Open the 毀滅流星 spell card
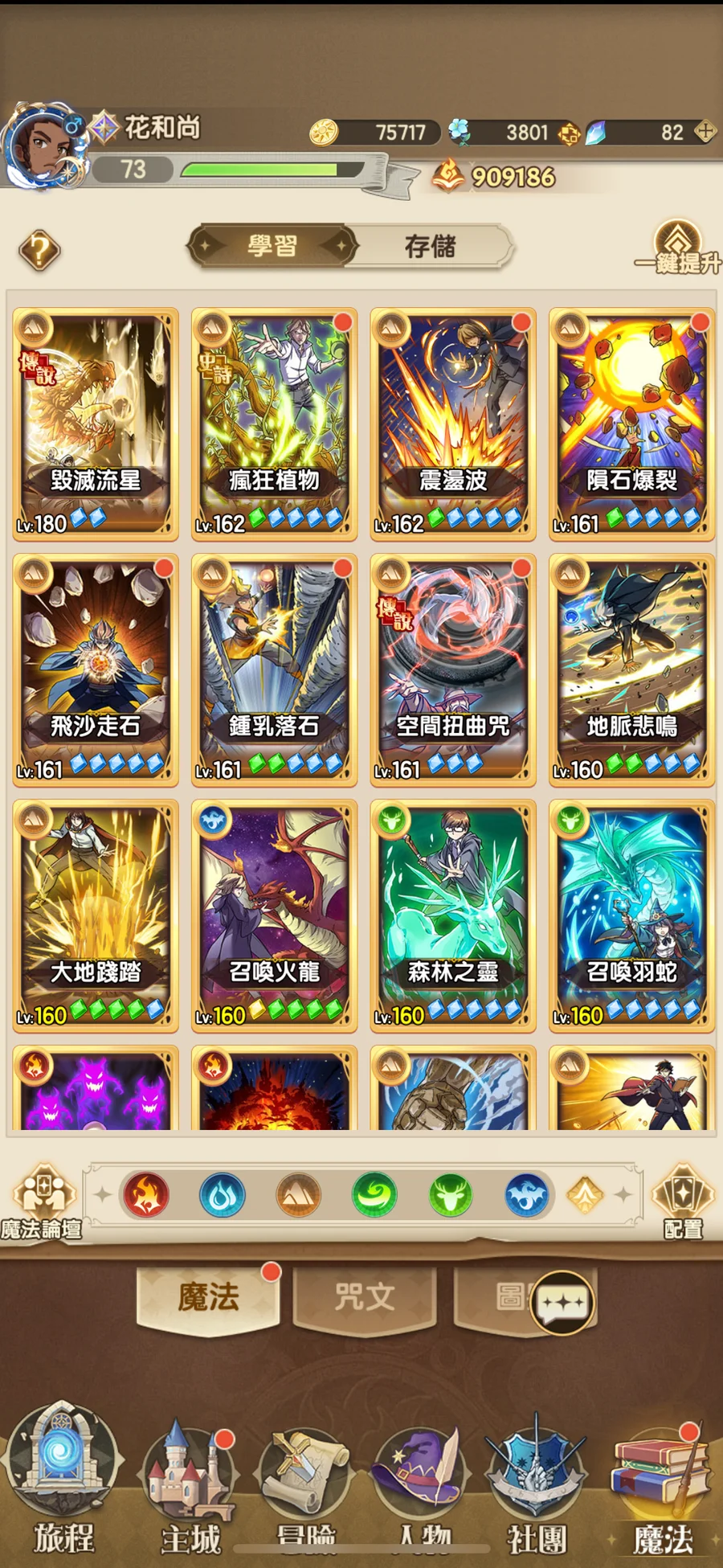 (96, 423)
